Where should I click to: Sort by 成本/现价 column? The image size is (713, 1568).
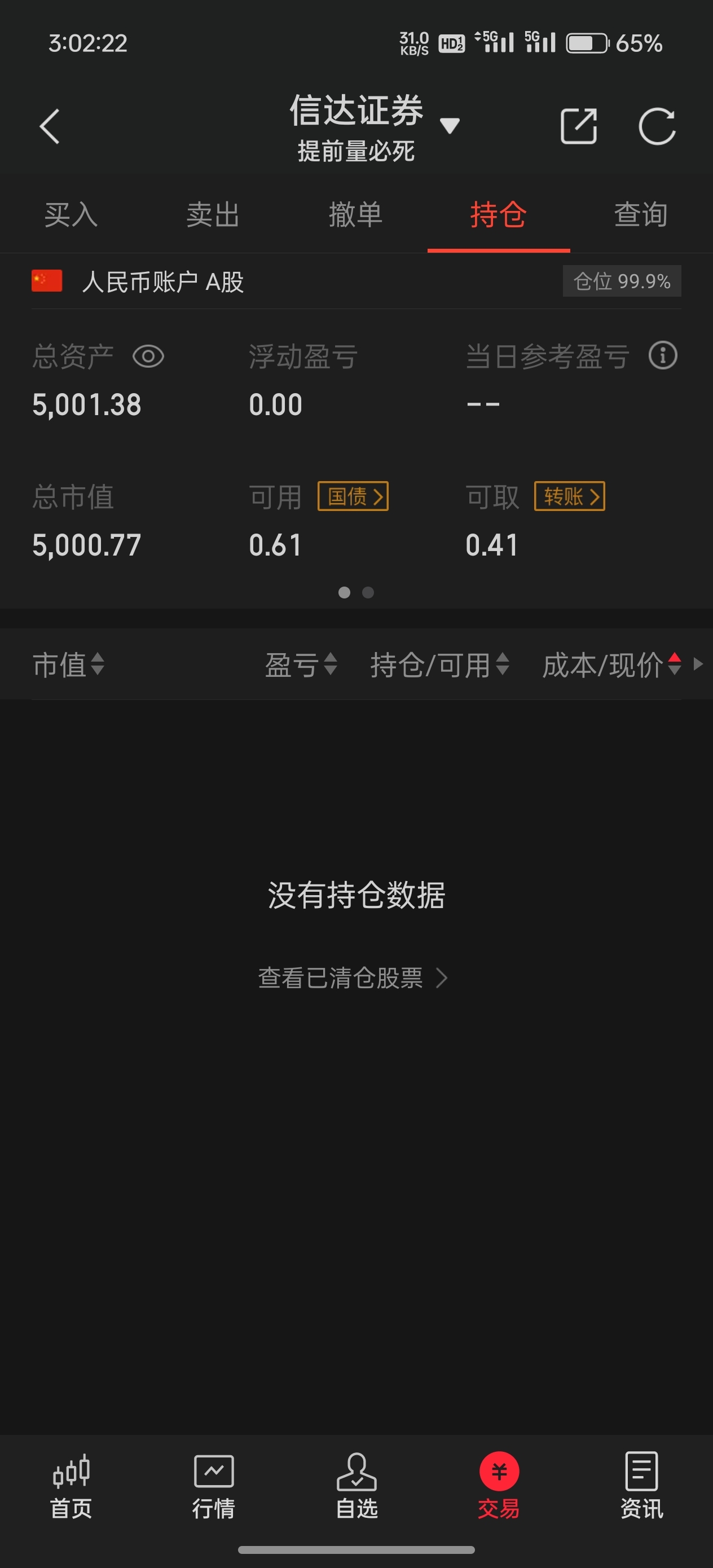611,664
